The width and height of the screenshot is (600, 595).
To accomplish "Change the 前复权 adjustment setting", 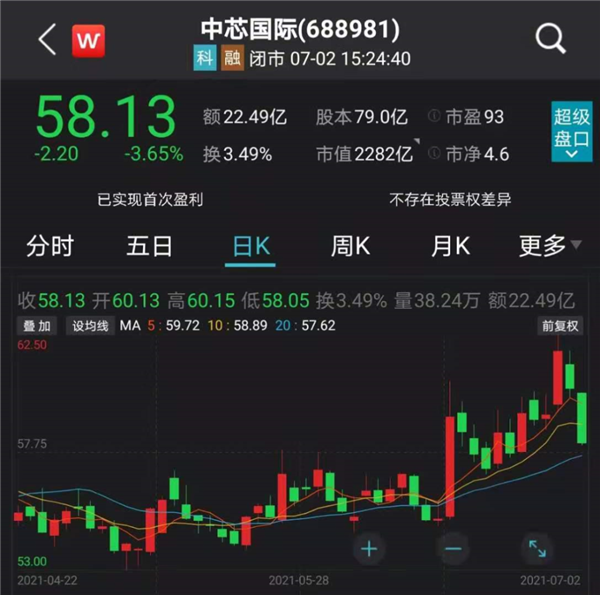I will point(560,325).
